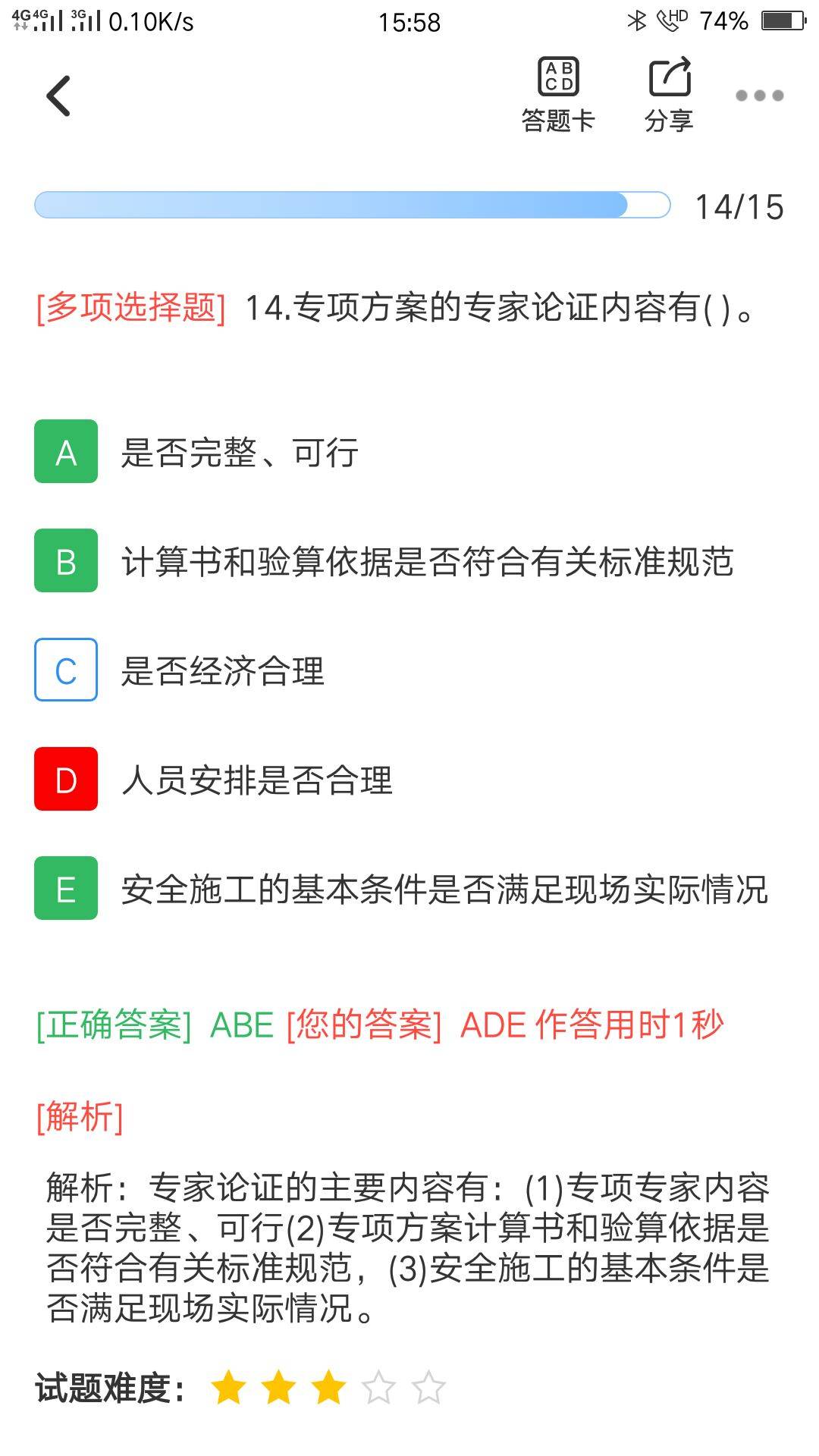This screenshot has height=1456, width=819.
Task: Share this question via 分享
Action: [x=669, y=95]
